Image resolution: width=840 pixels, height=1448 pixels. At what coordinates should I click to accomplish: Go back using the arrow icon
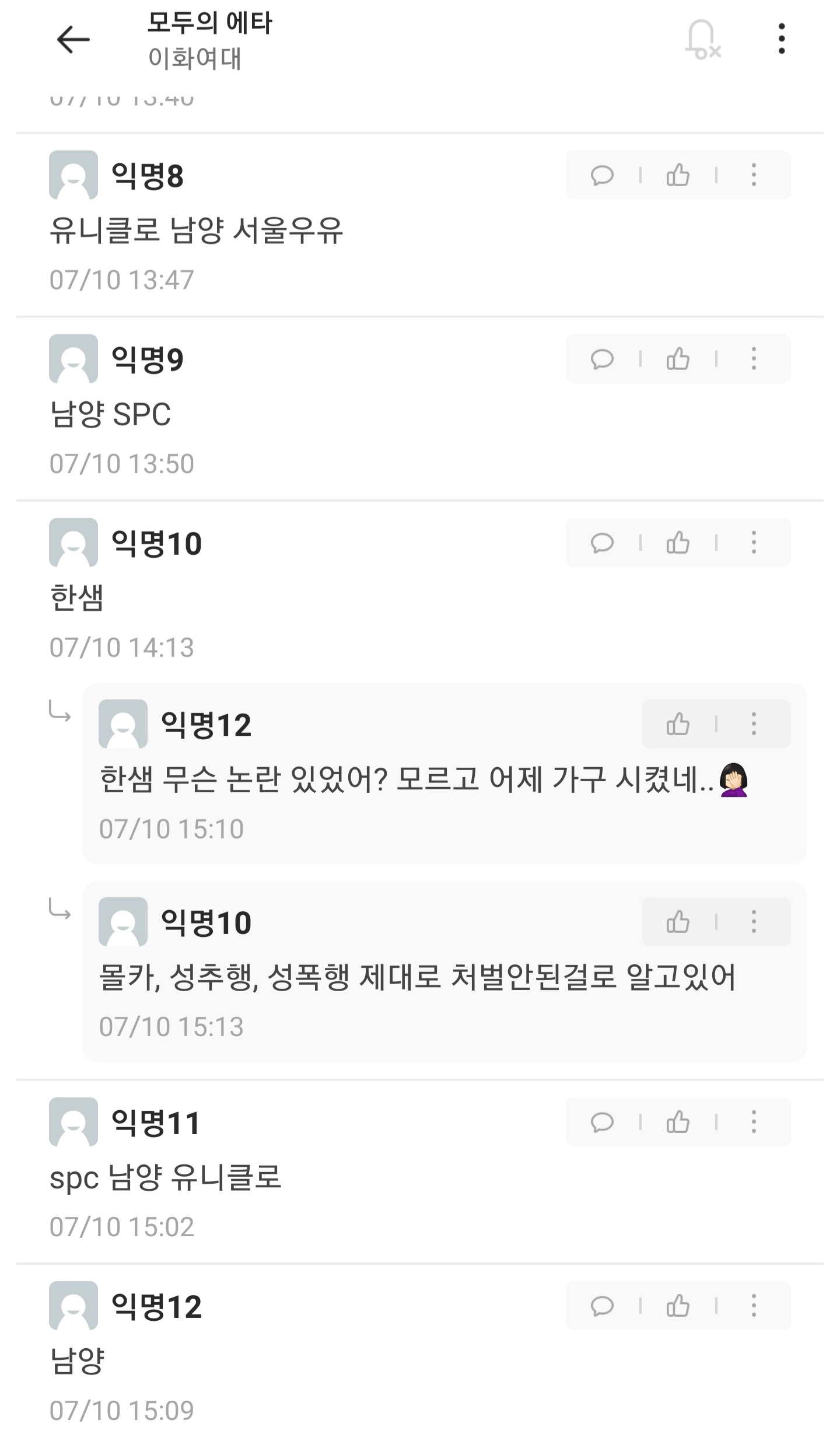73,40
